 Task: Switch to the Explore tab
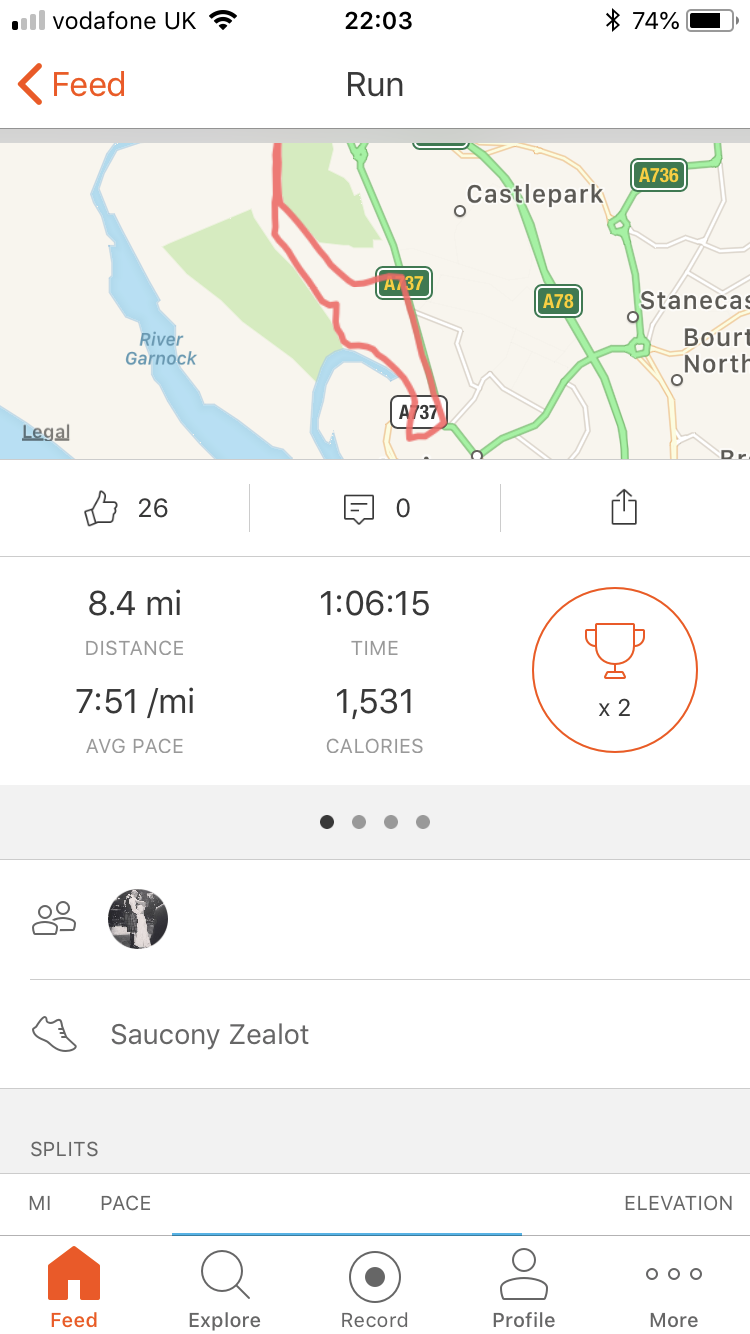[x=225, y=1290]
